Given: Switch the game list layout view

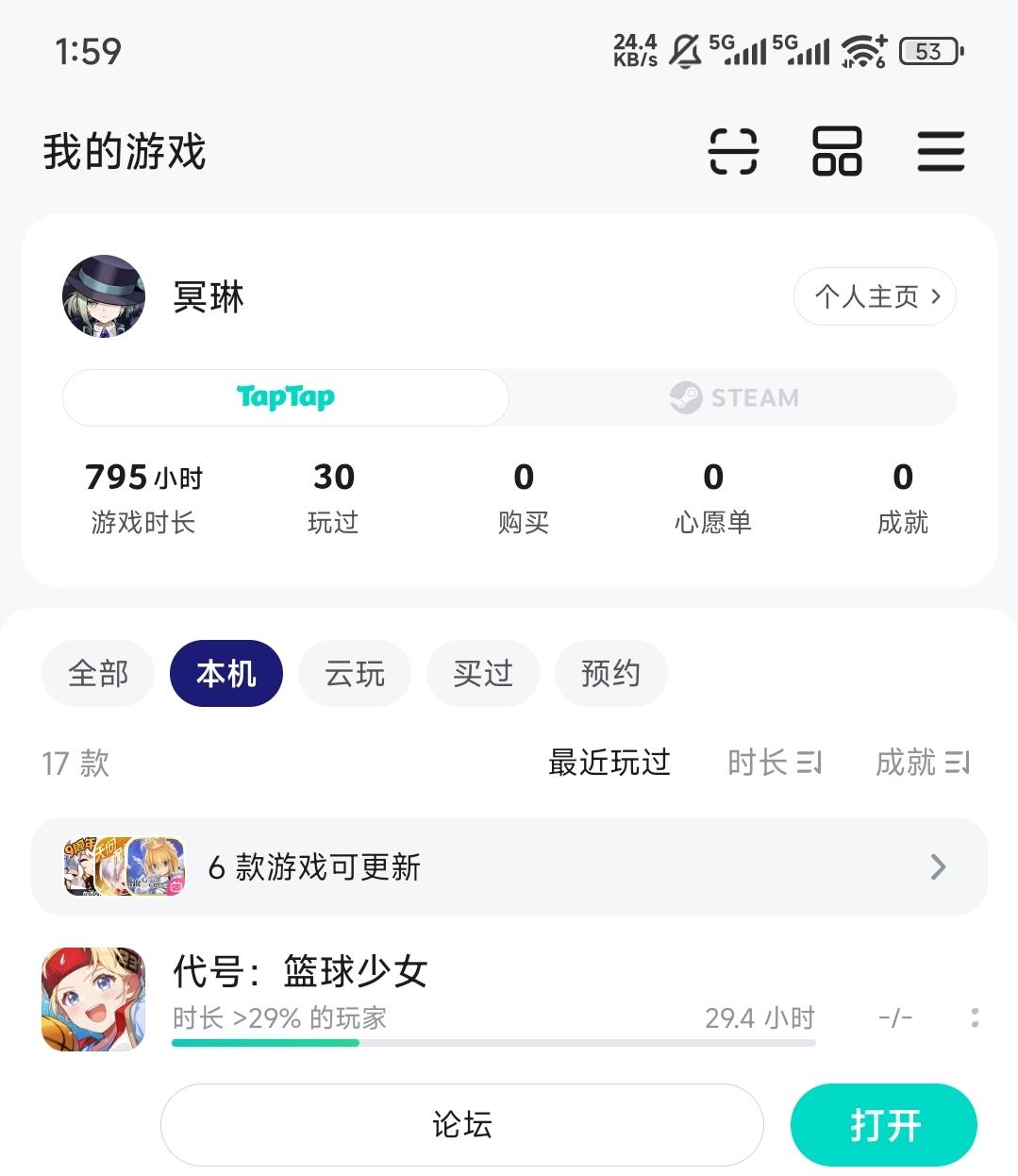Looking at the screenshot, I should [835, 151].
